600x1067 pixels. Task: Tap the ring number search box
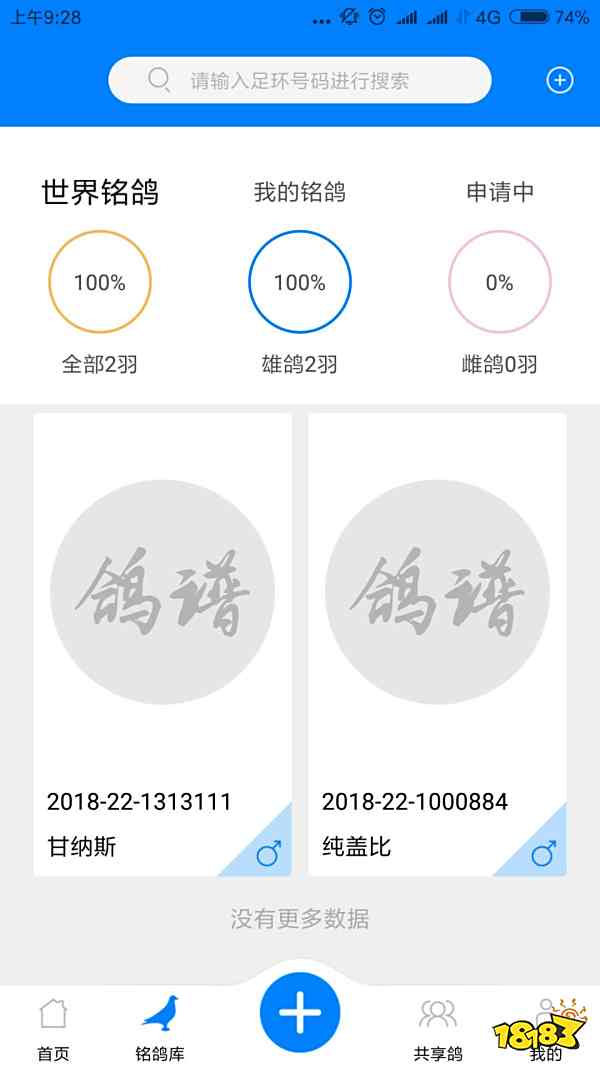point(300,80)
